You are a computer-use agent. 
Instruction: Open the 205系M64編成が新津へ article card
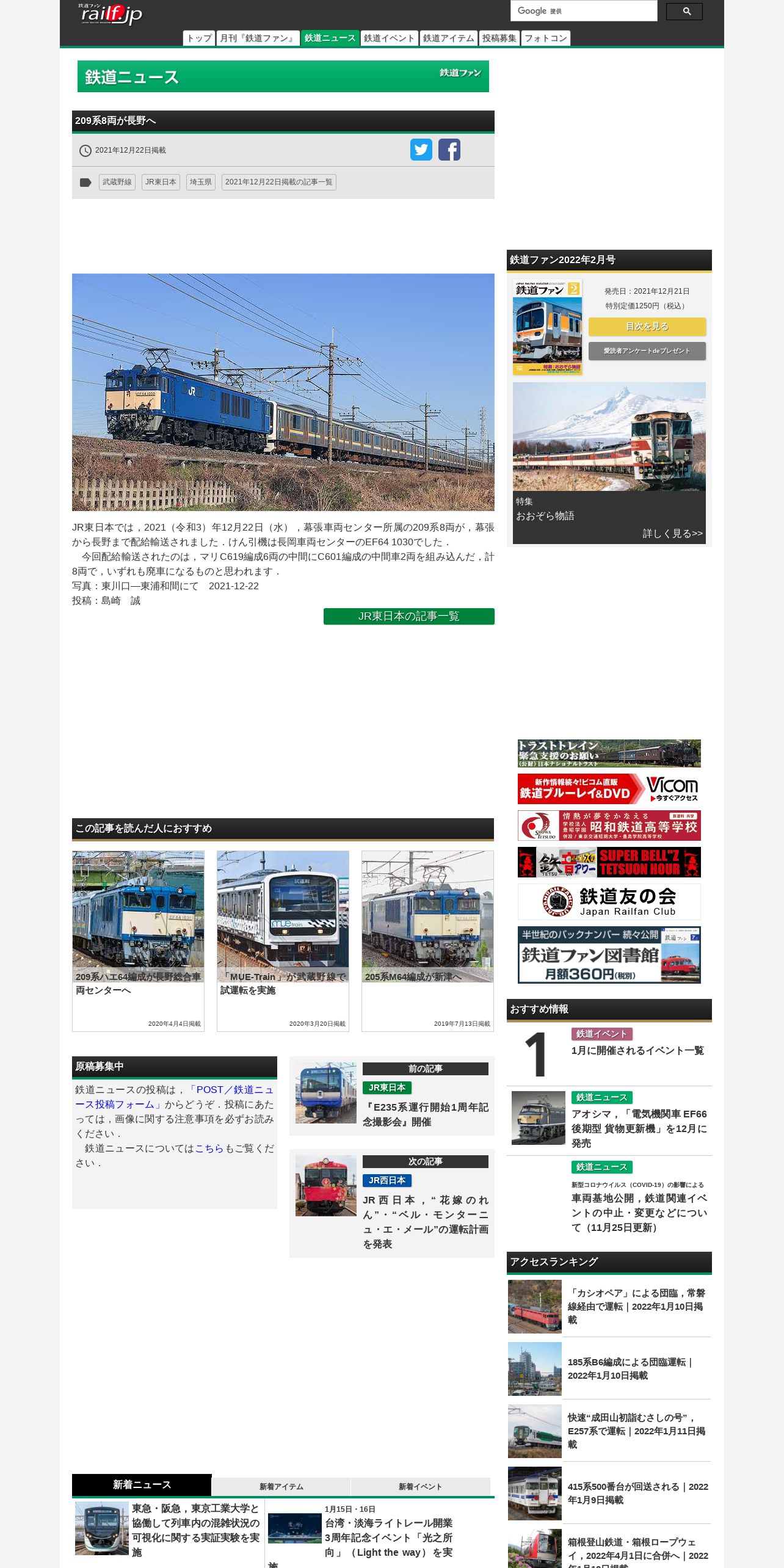point(427,941)
